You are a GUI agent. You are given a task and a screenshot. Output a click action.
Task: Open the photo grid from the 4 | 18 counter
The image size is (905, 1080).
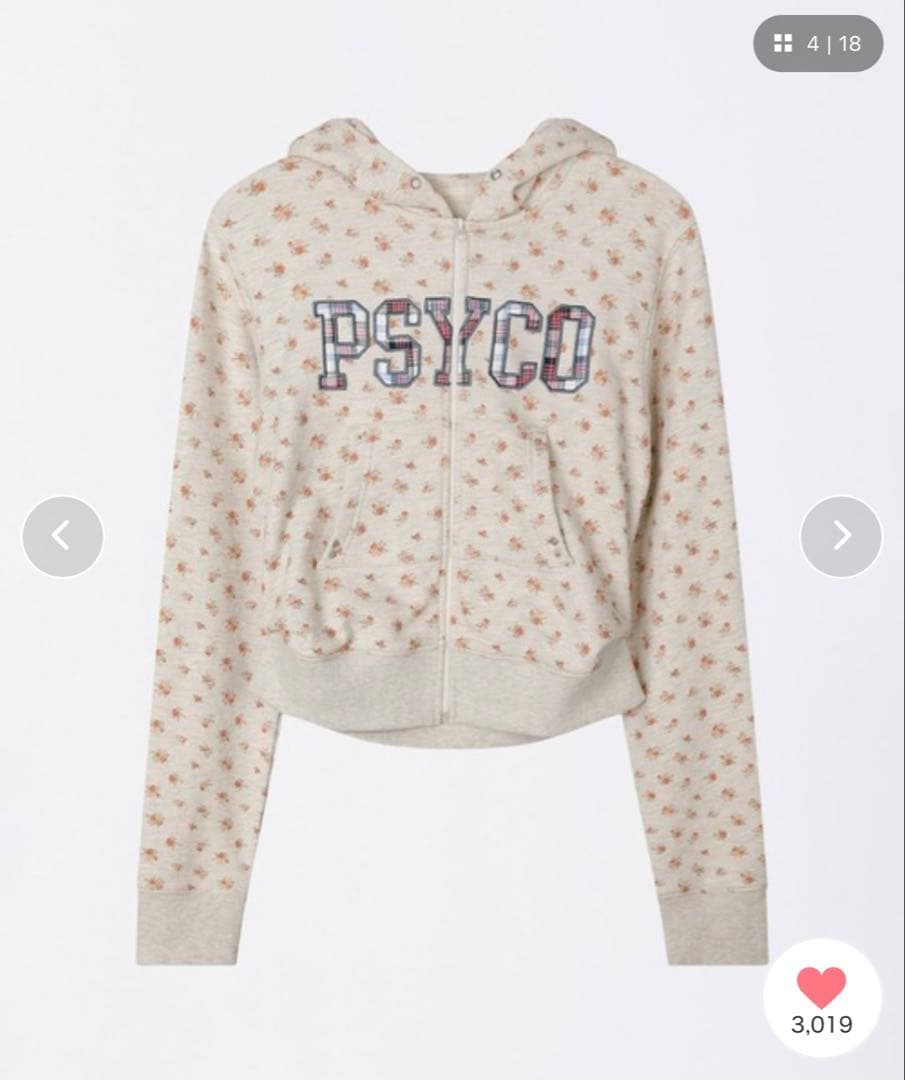pyautogui.click(x=817, y=44)
